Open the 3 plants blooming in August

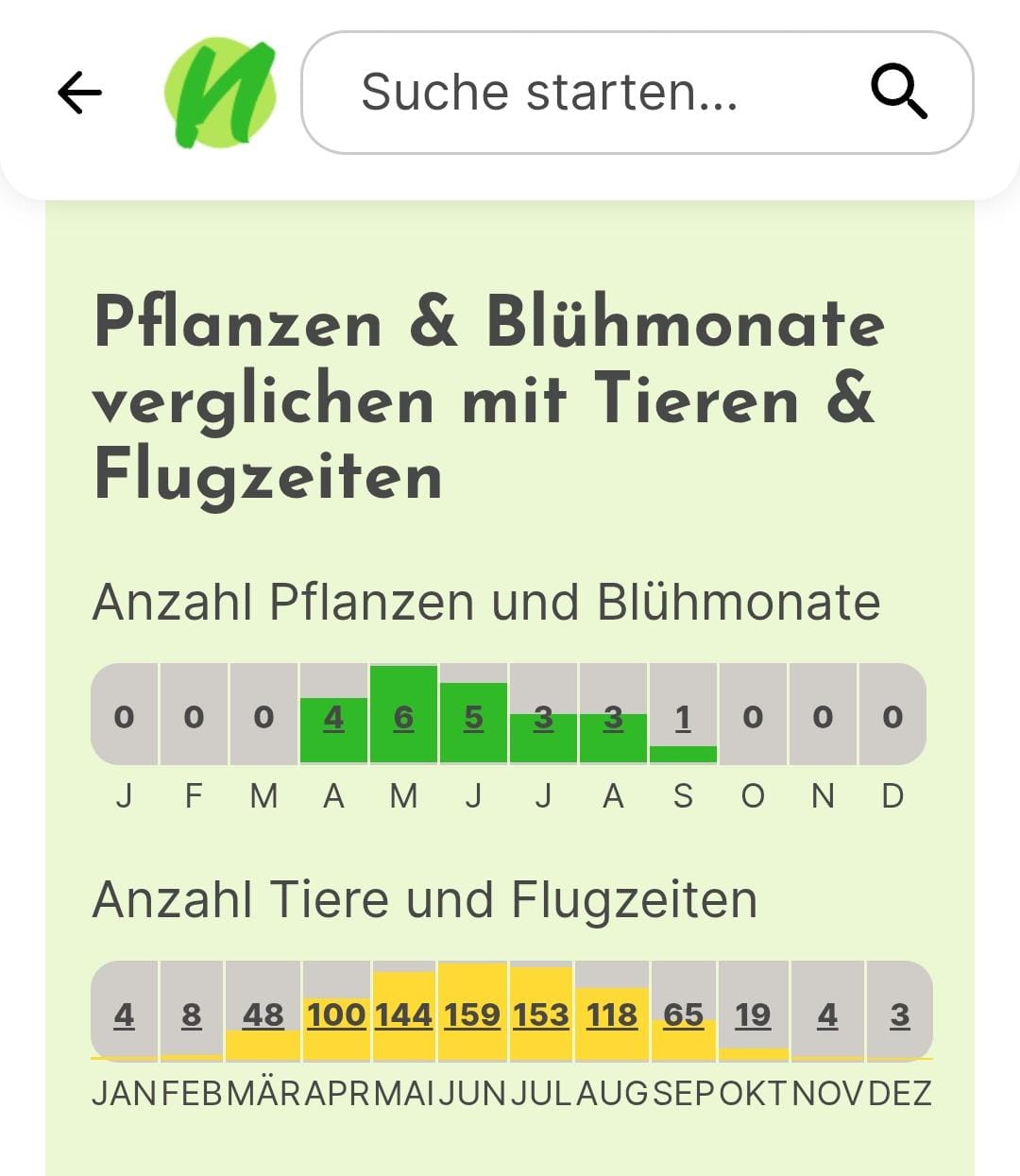pyautogui.click(x=613, y=718)
